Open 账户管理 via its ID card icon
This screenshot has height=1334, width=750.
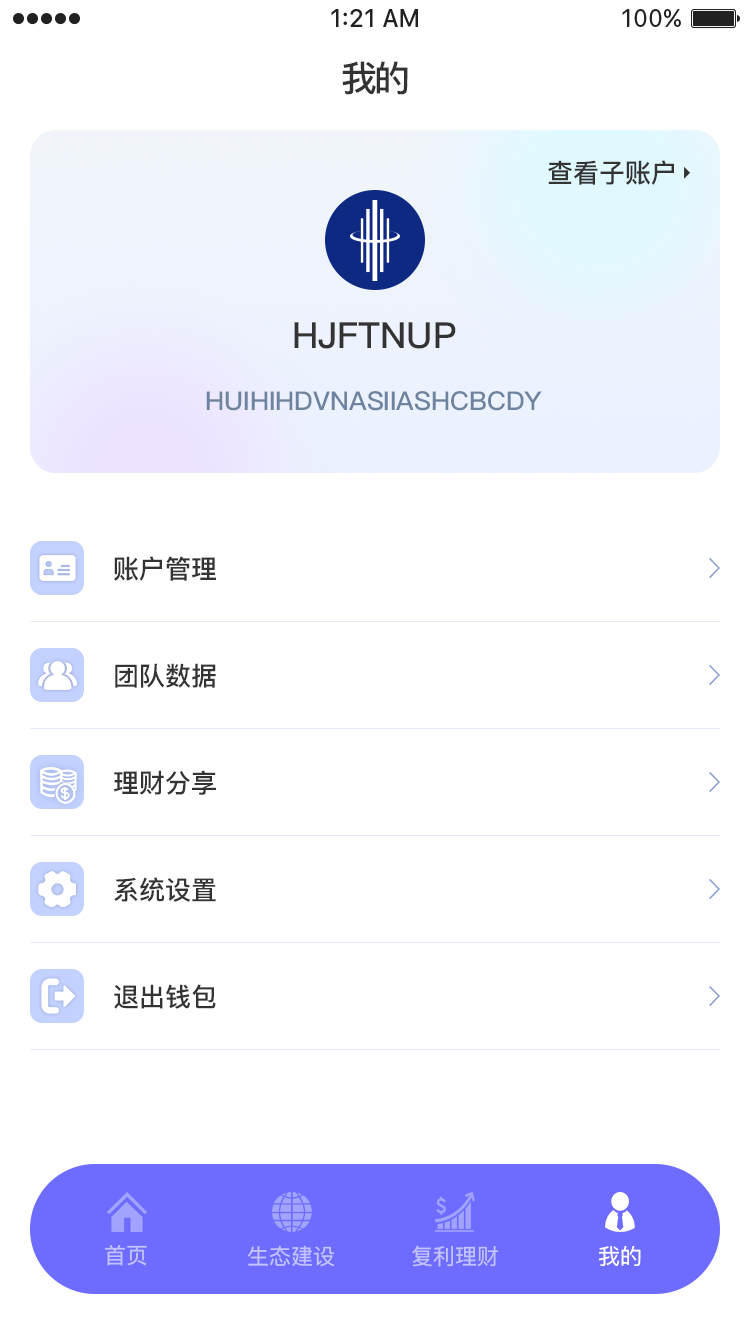coord(57,568)
